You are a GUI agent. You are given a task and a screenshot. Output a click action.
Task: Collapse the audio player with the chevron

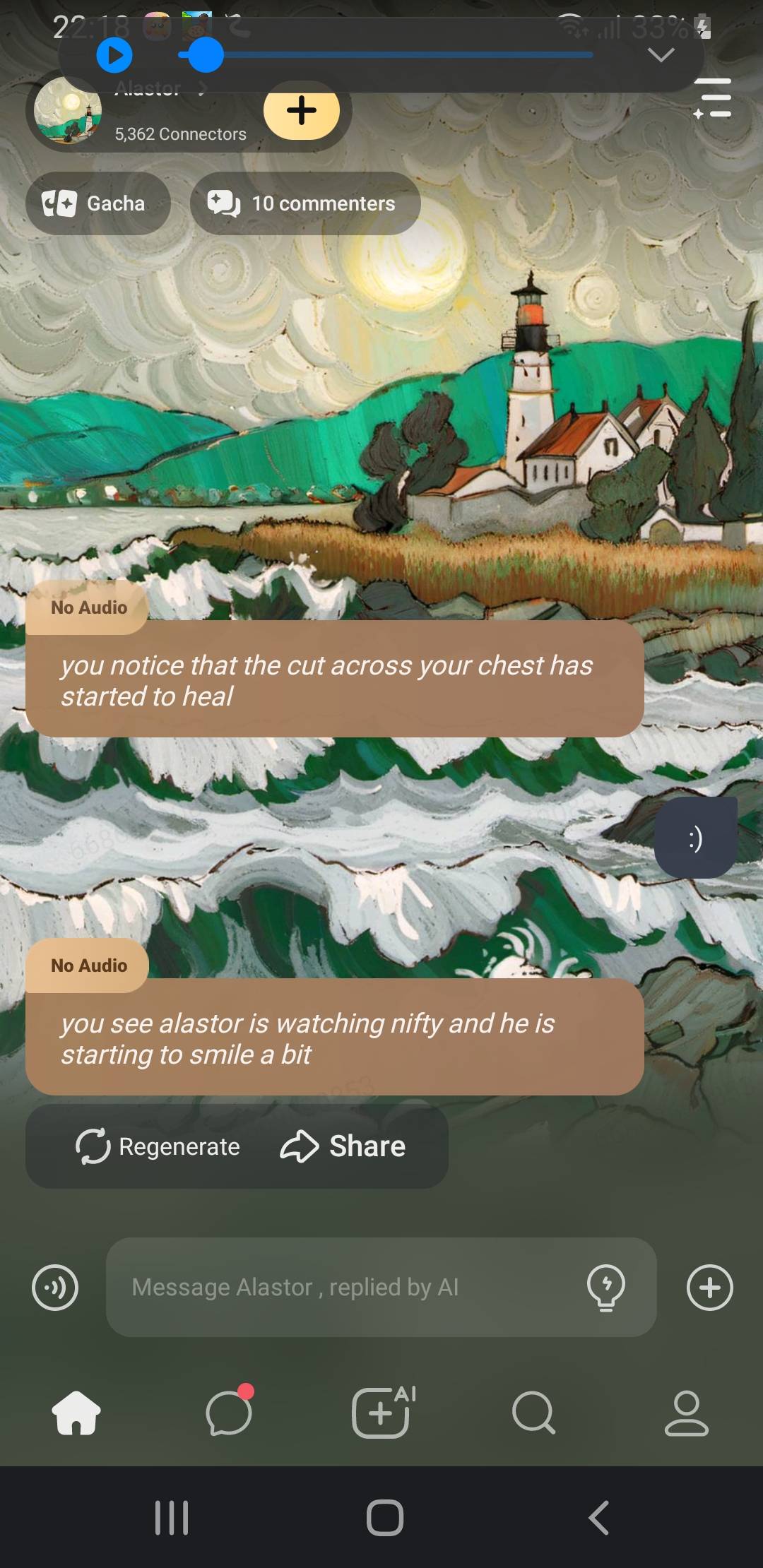coord(661,55)
